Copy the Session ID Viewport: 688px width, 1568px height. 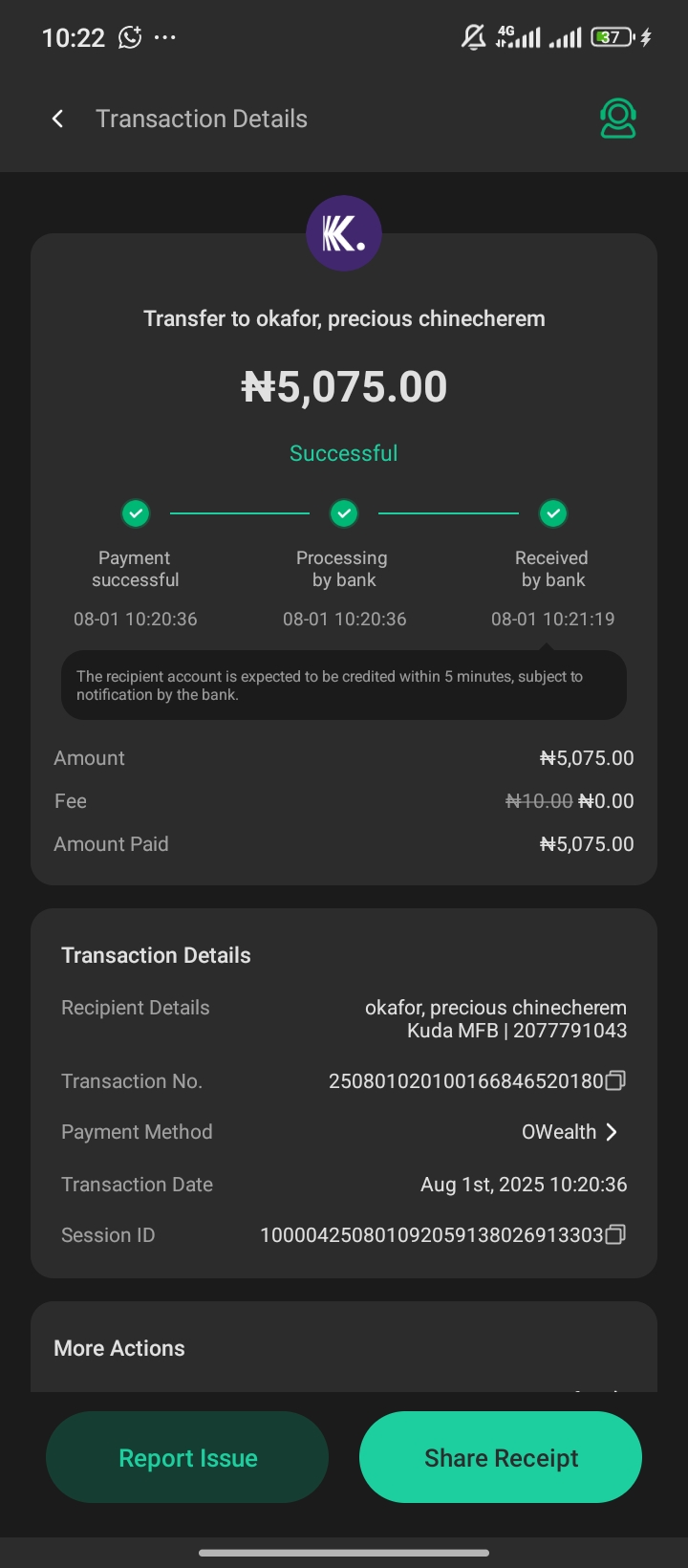616,1234
